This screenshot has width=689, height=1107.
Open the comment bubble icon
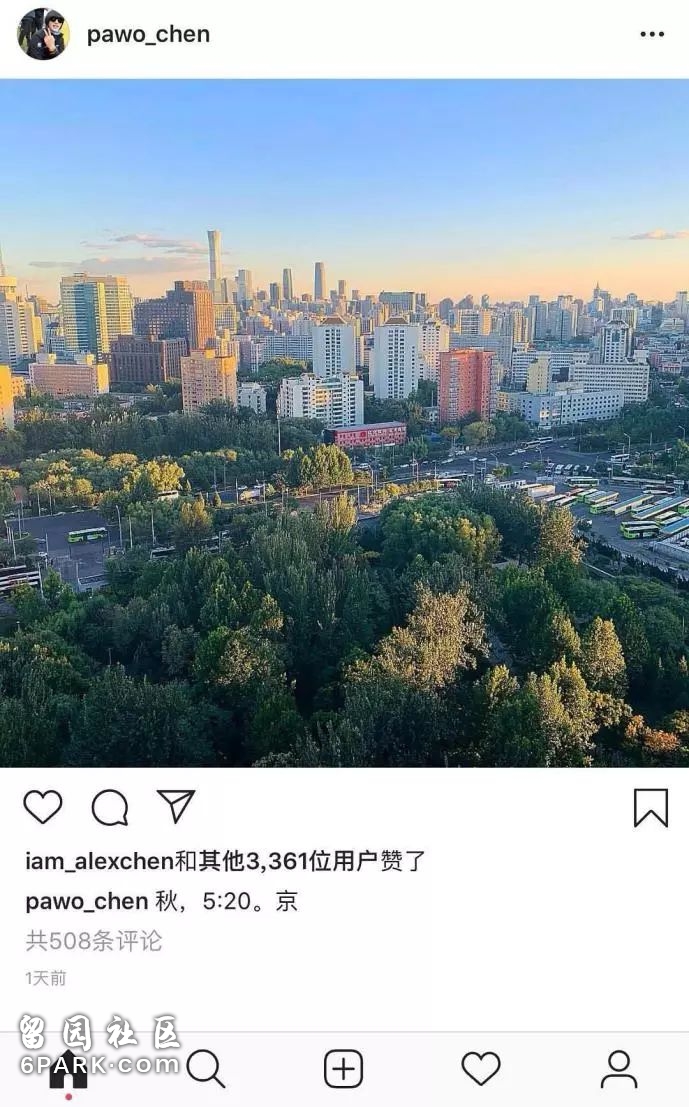[109, 807]
